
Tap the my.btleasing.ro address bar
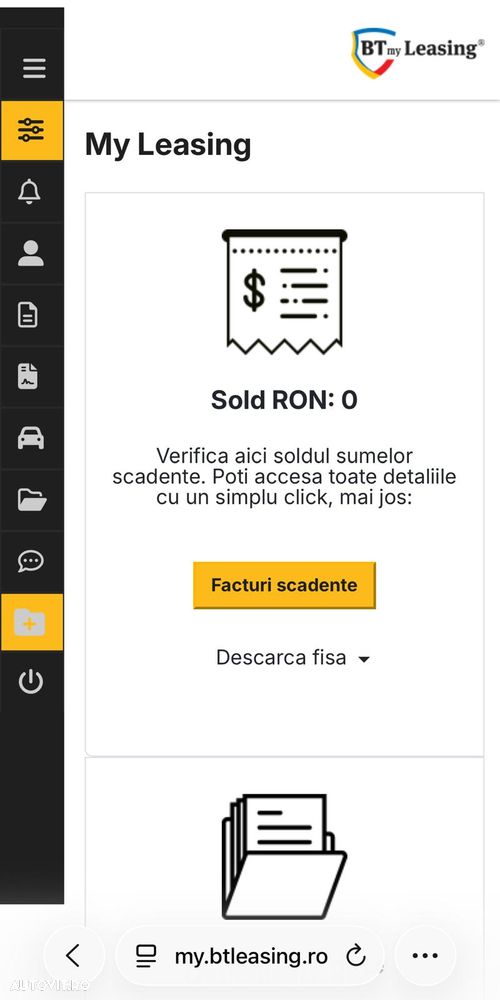click(x=251, y=956)
